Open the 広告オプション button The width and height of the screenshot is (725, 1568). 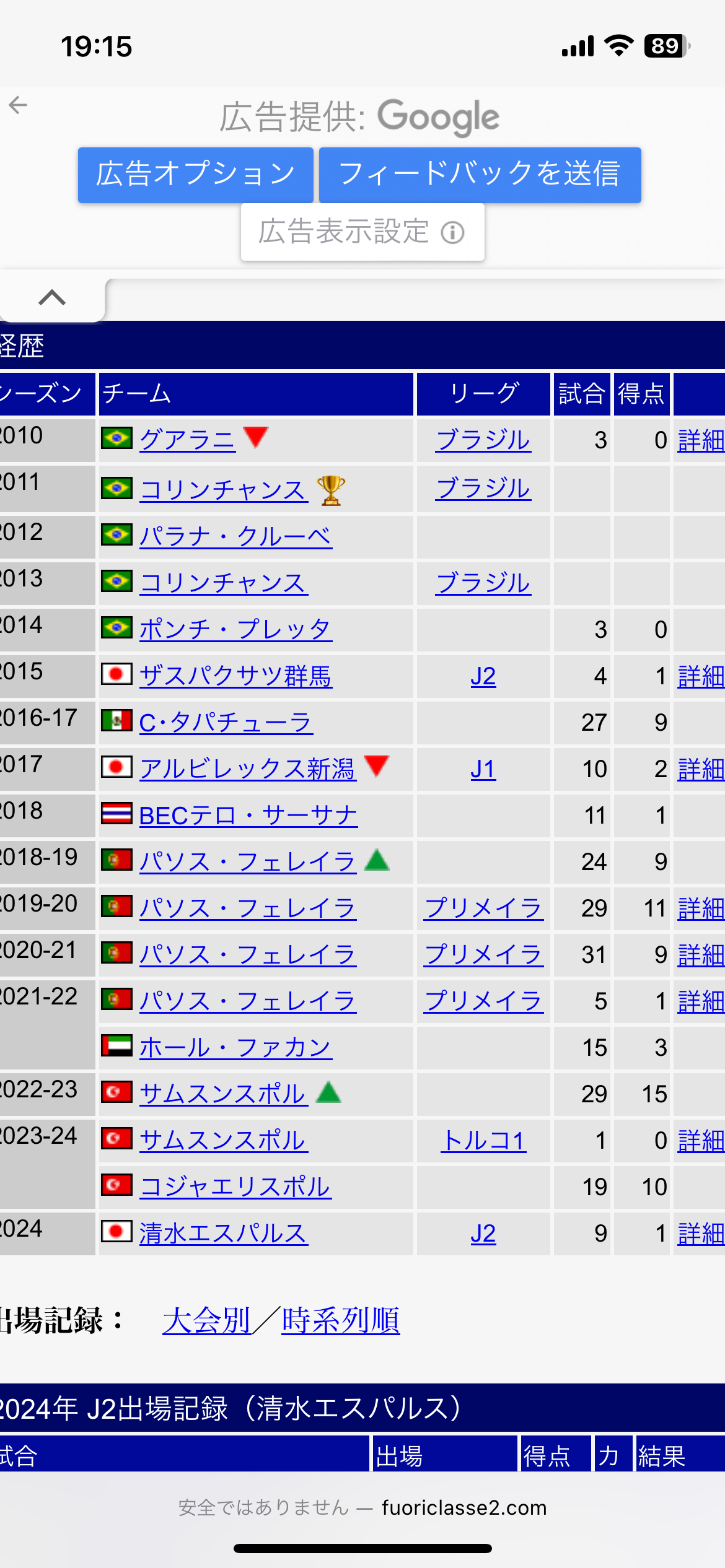point(195,175)
